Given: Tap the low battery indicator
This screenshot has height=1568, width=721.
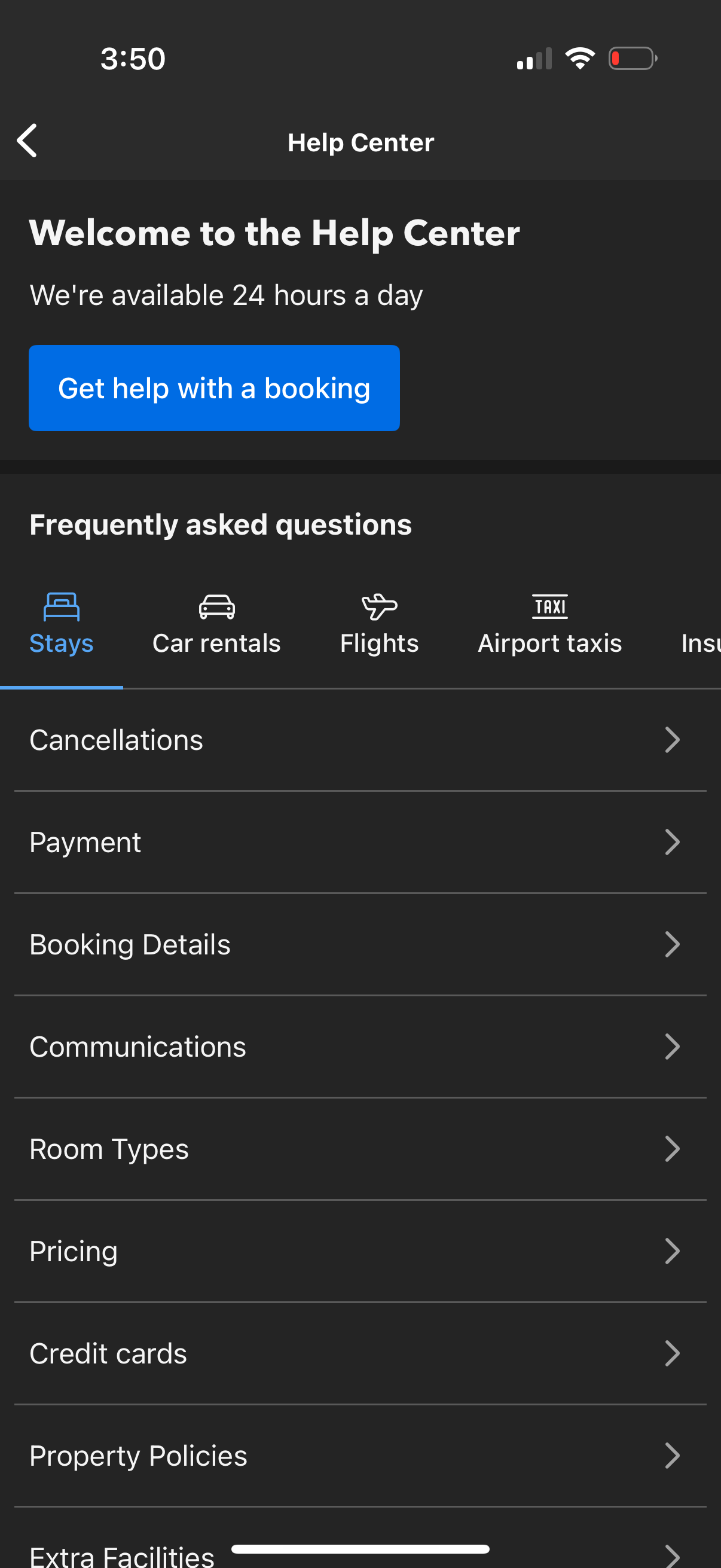Looking at the screenshot, I should coord(631,58).
